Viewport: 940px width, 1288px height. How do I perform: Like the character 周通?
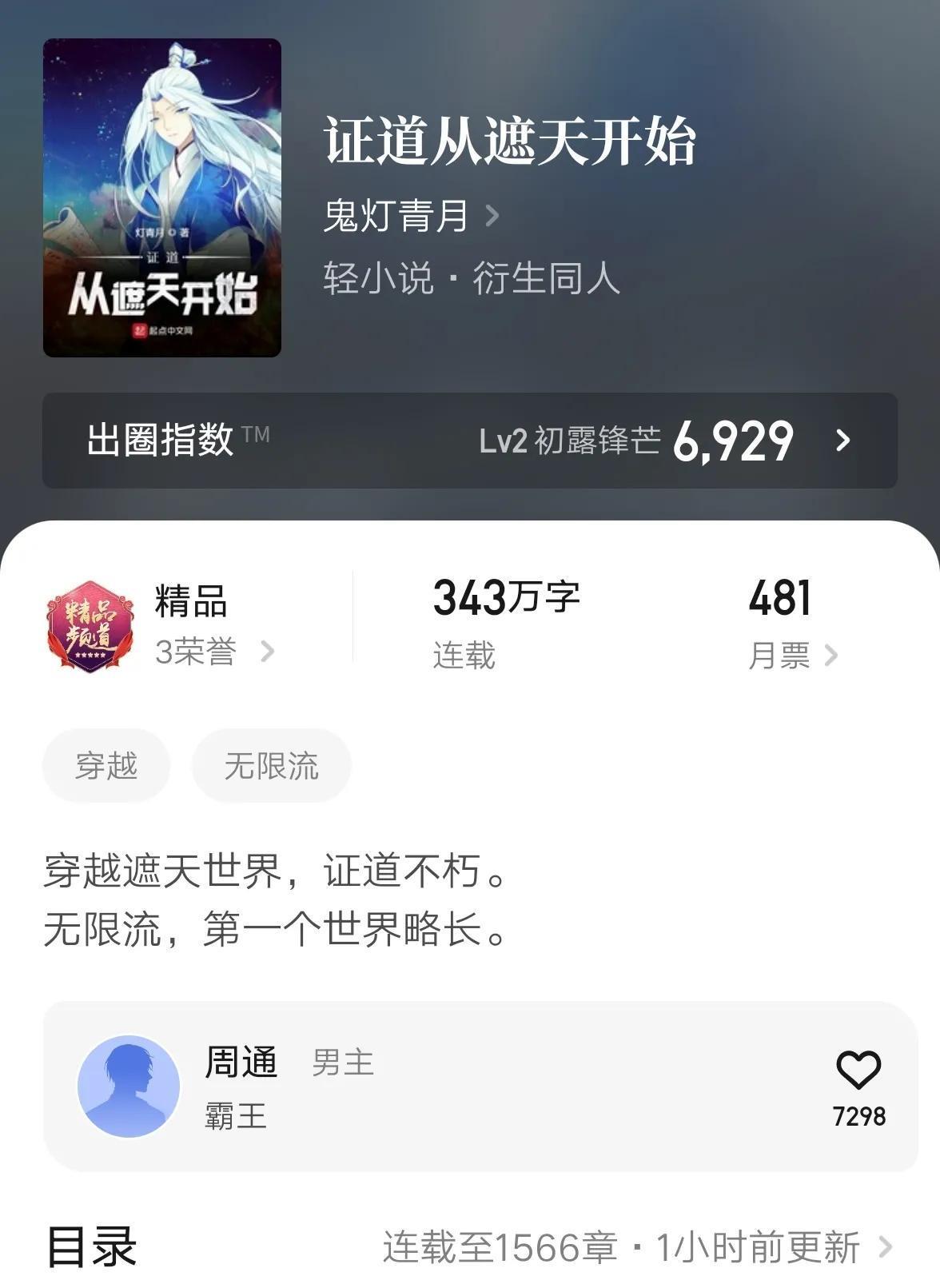(x=858, y=1071)
